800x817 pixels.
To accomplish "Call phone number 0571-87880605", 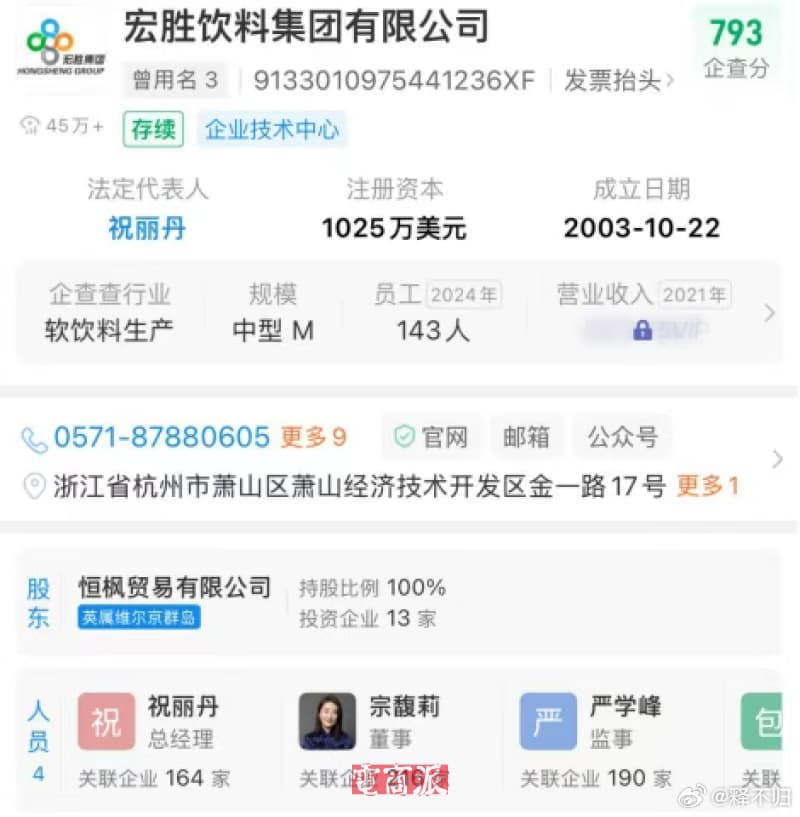I will (162, 437).
